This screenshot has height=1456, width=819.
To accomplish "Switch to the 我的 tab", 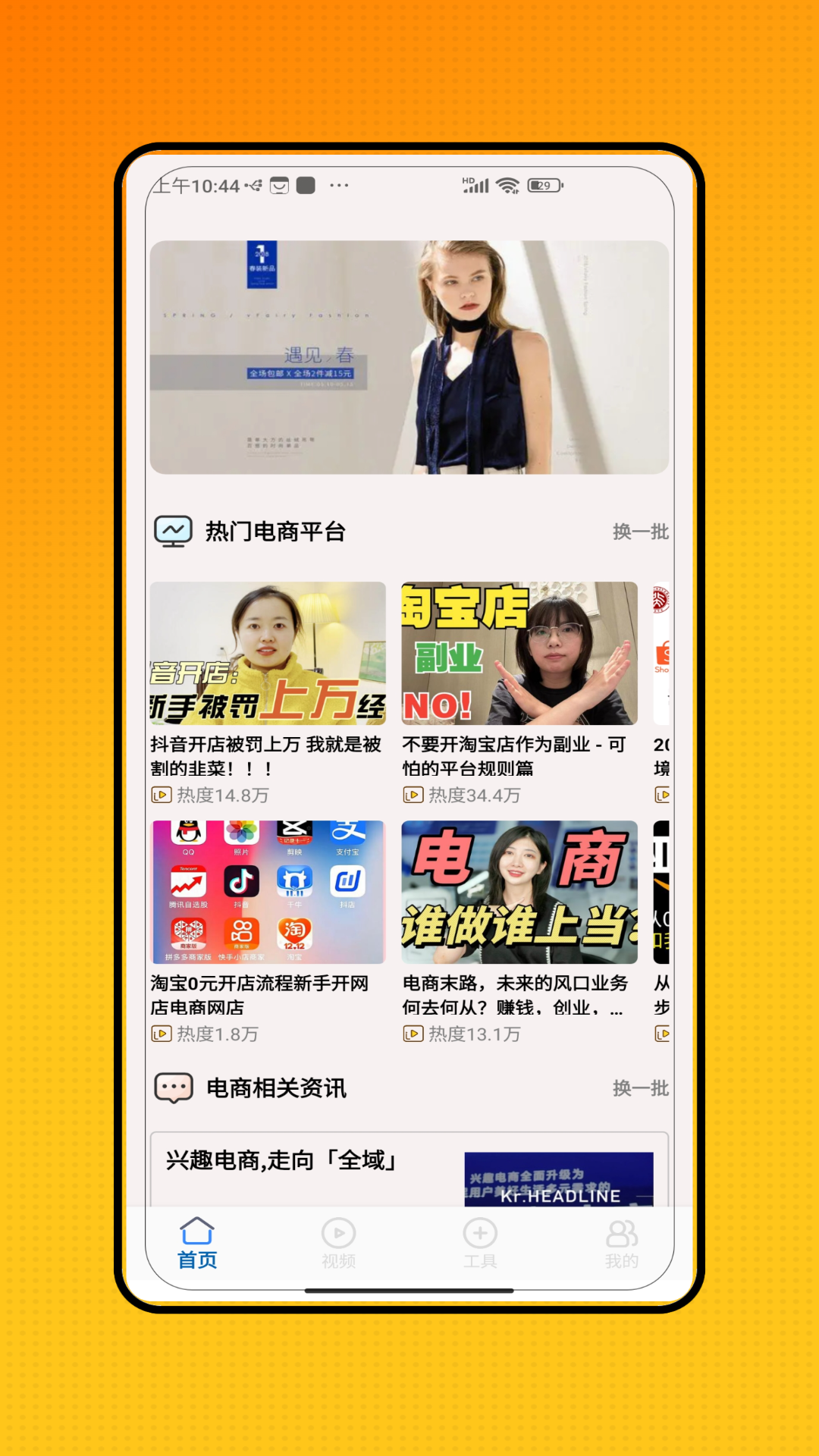I will pos(622,1244).
